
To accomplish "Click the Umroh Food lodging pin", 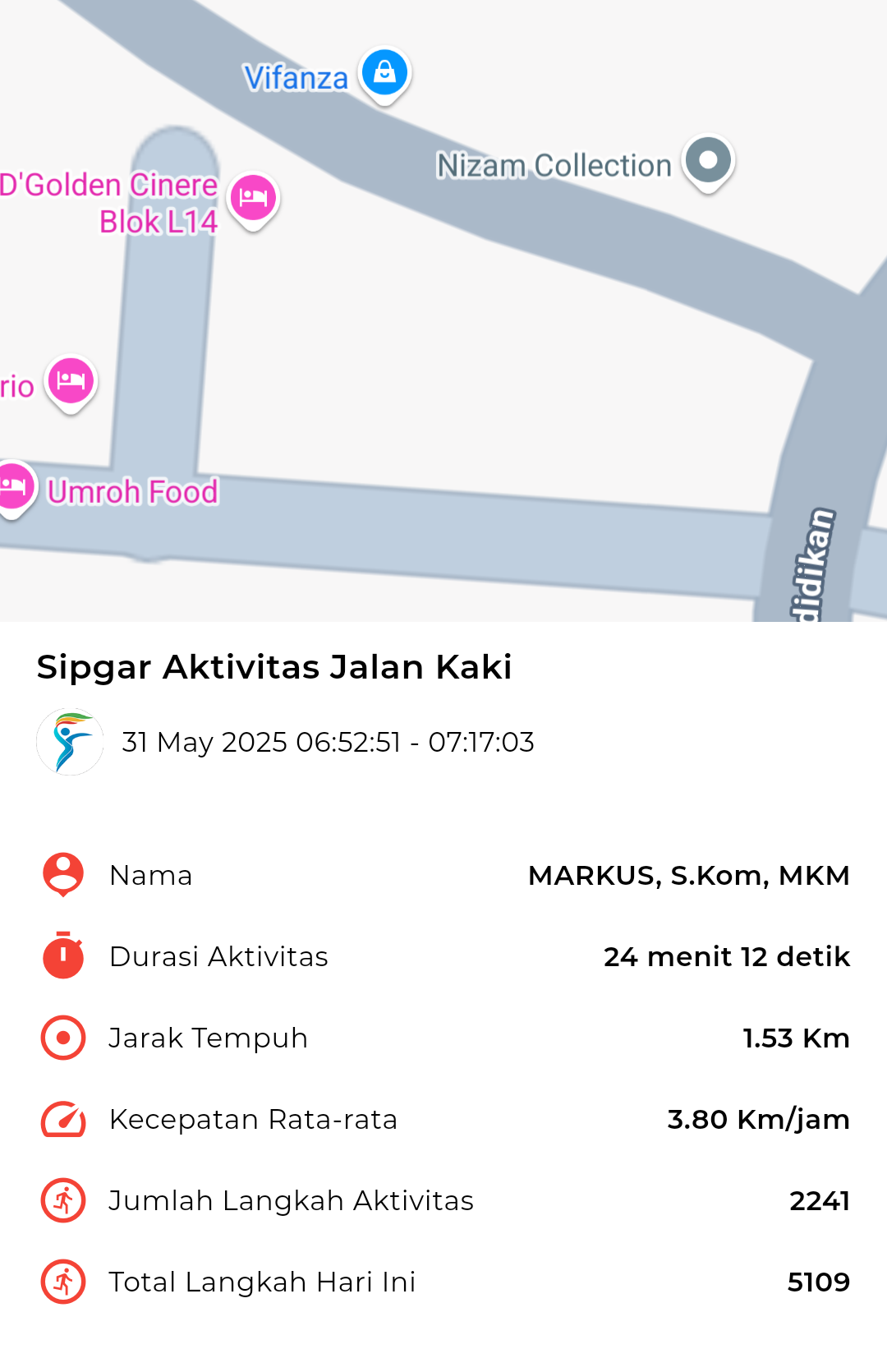I will coord(10,486).
